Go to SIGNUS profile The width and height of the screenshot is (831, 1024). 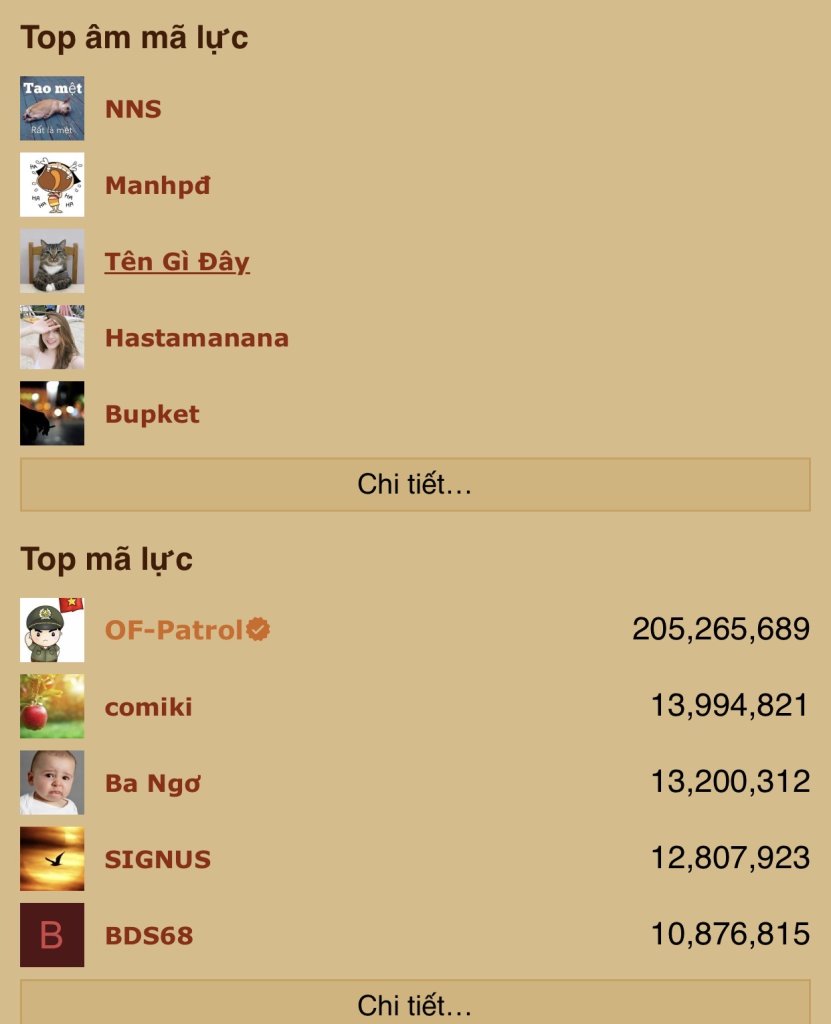(158, 859)
